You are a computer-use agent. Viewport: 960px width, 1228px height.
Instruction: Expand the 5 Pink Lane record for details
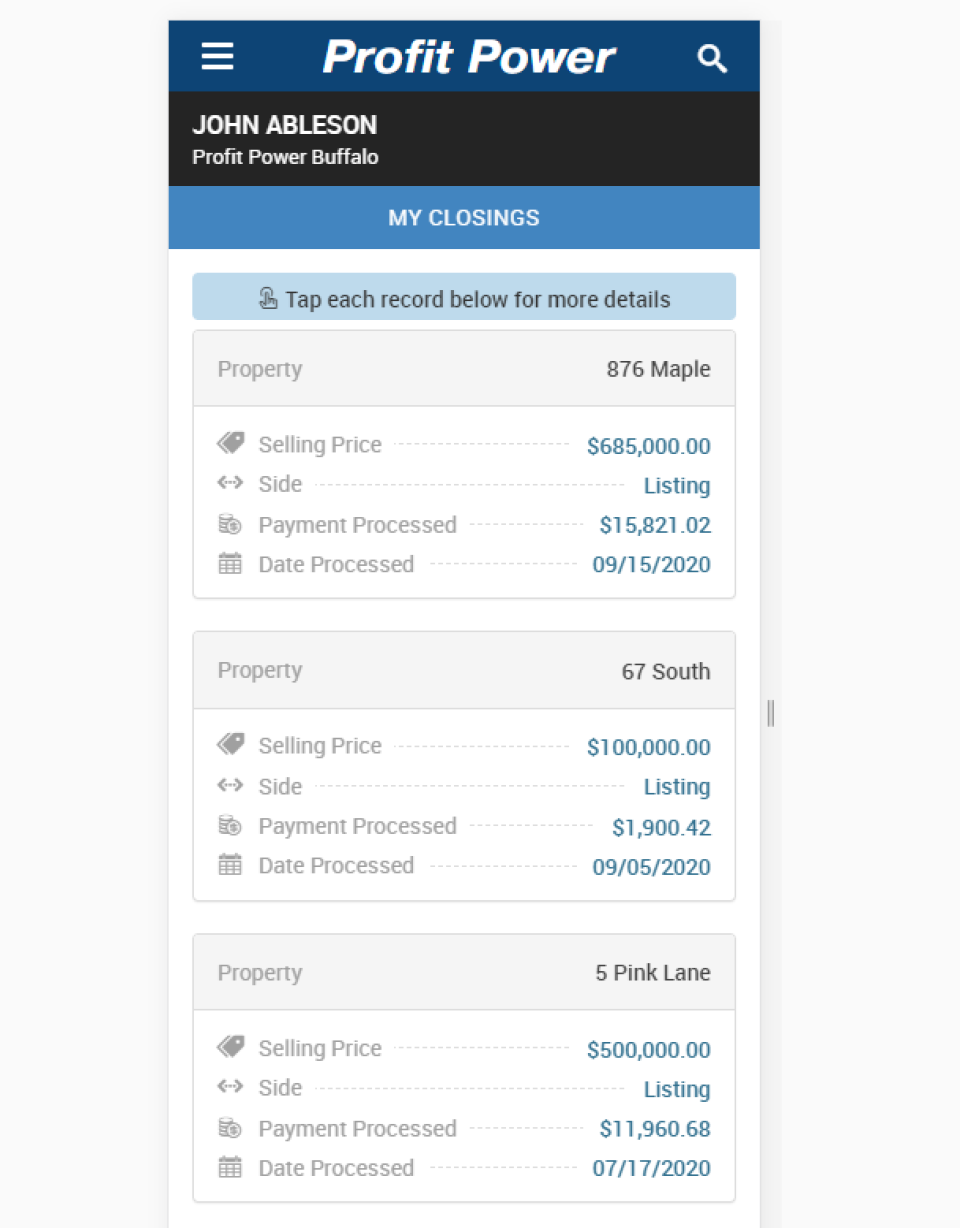(x=464, y=971)
